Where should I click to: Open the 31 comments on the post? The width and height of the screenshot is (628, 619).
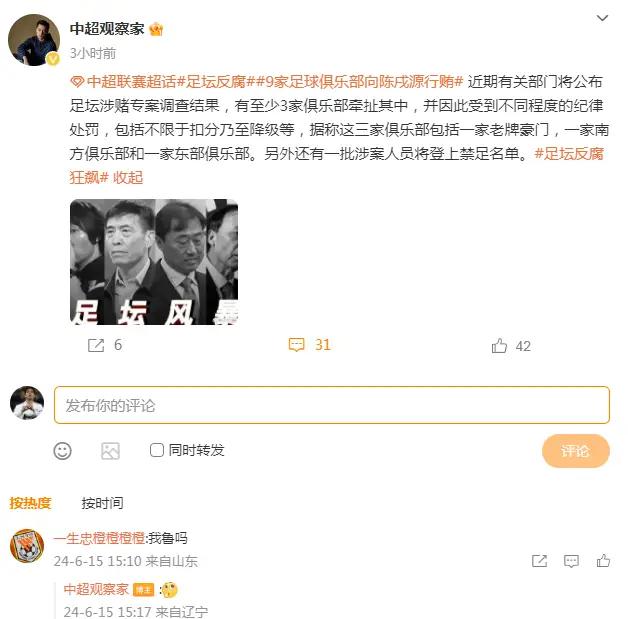[309, 345]
